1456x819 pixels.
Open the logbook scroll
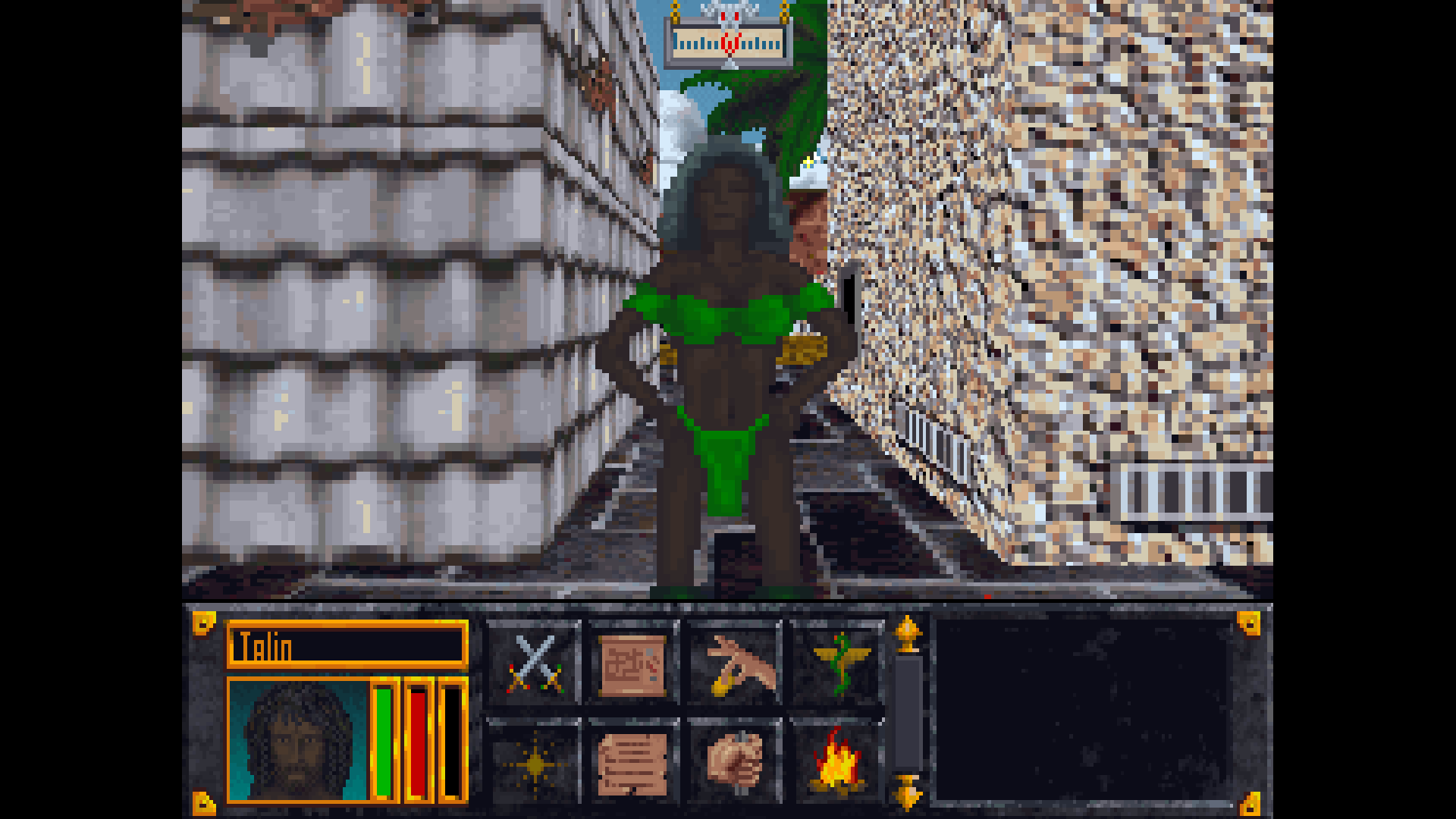633,764
